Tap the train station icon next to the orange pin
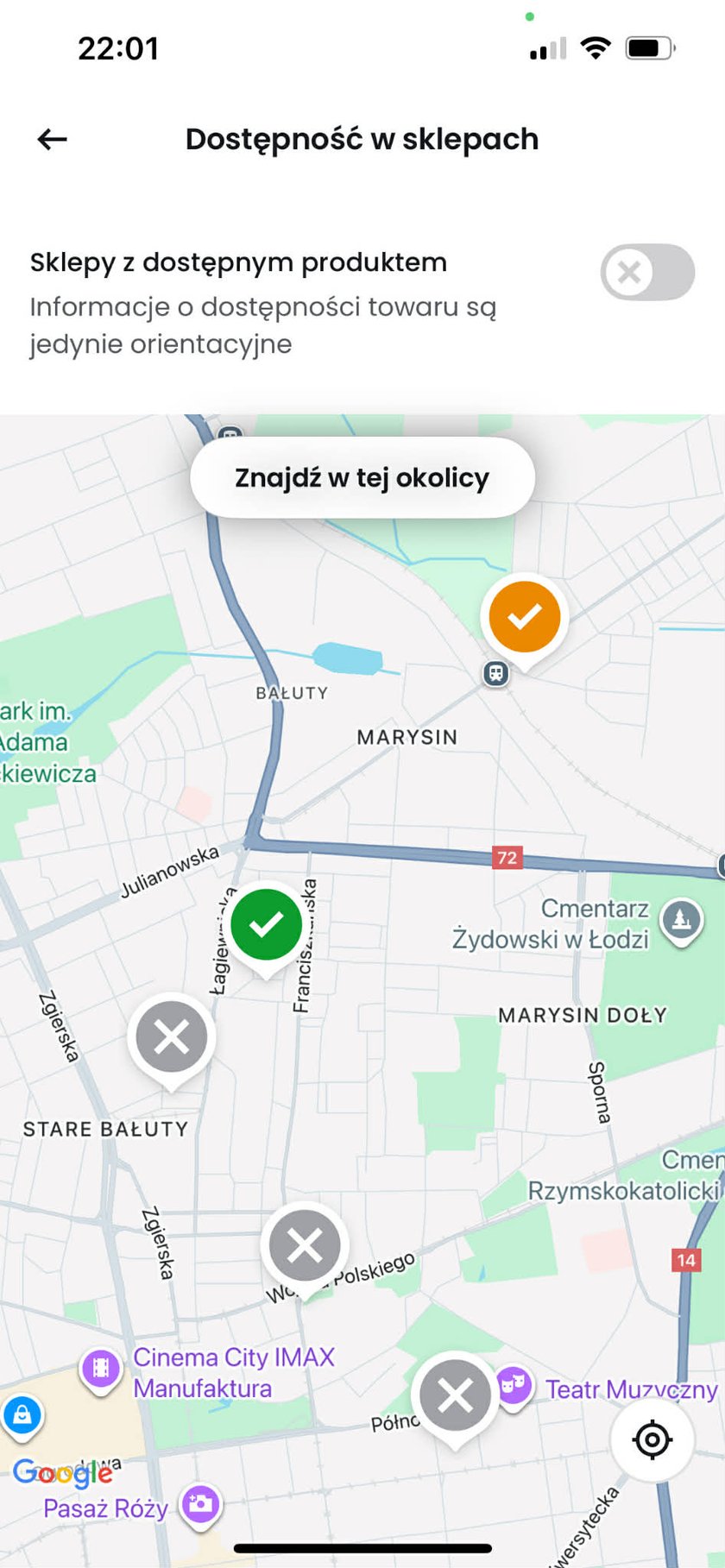The image size is (725, 1568). click(495, 671)
